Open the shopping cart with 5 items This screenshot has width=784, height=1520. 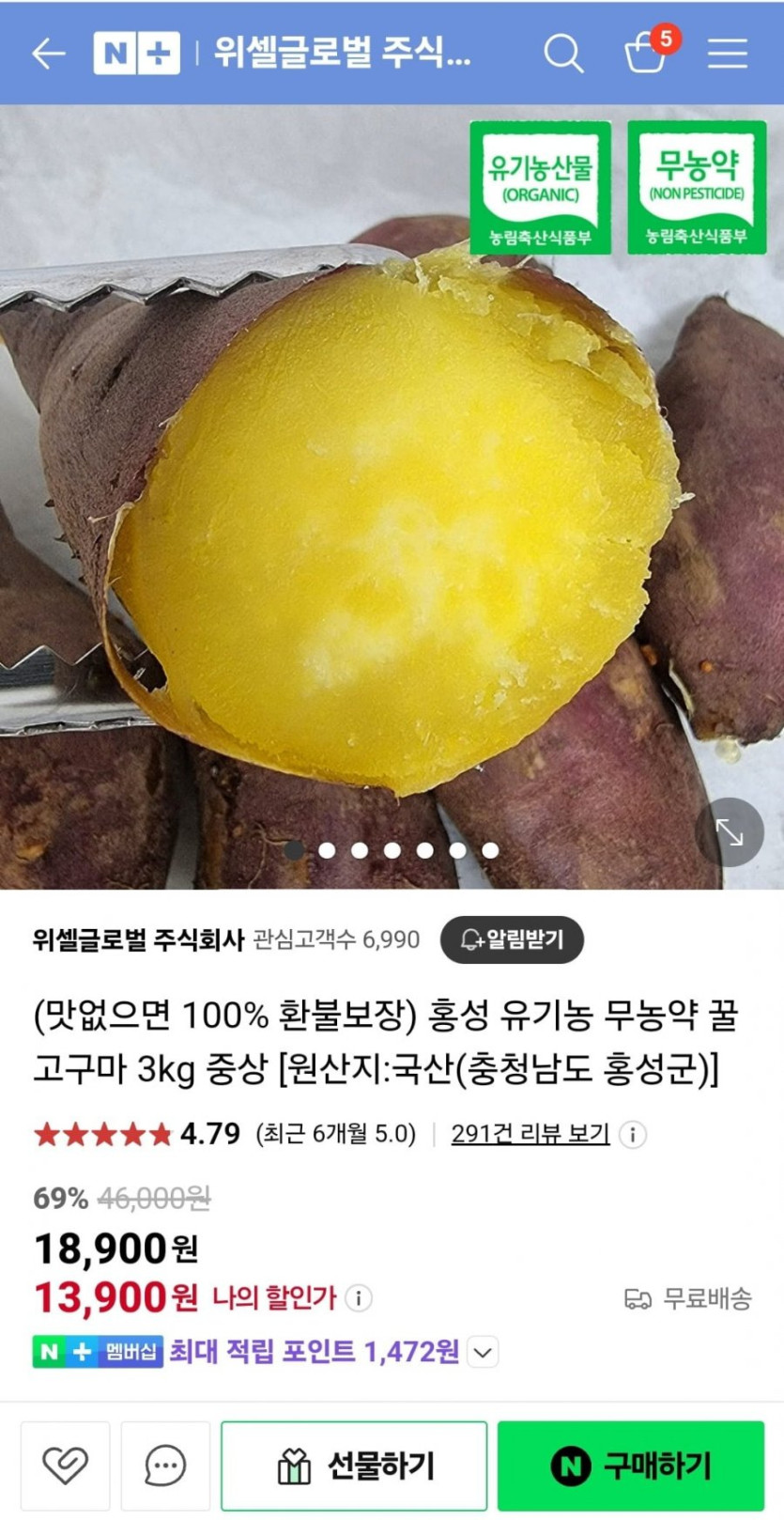647,53
